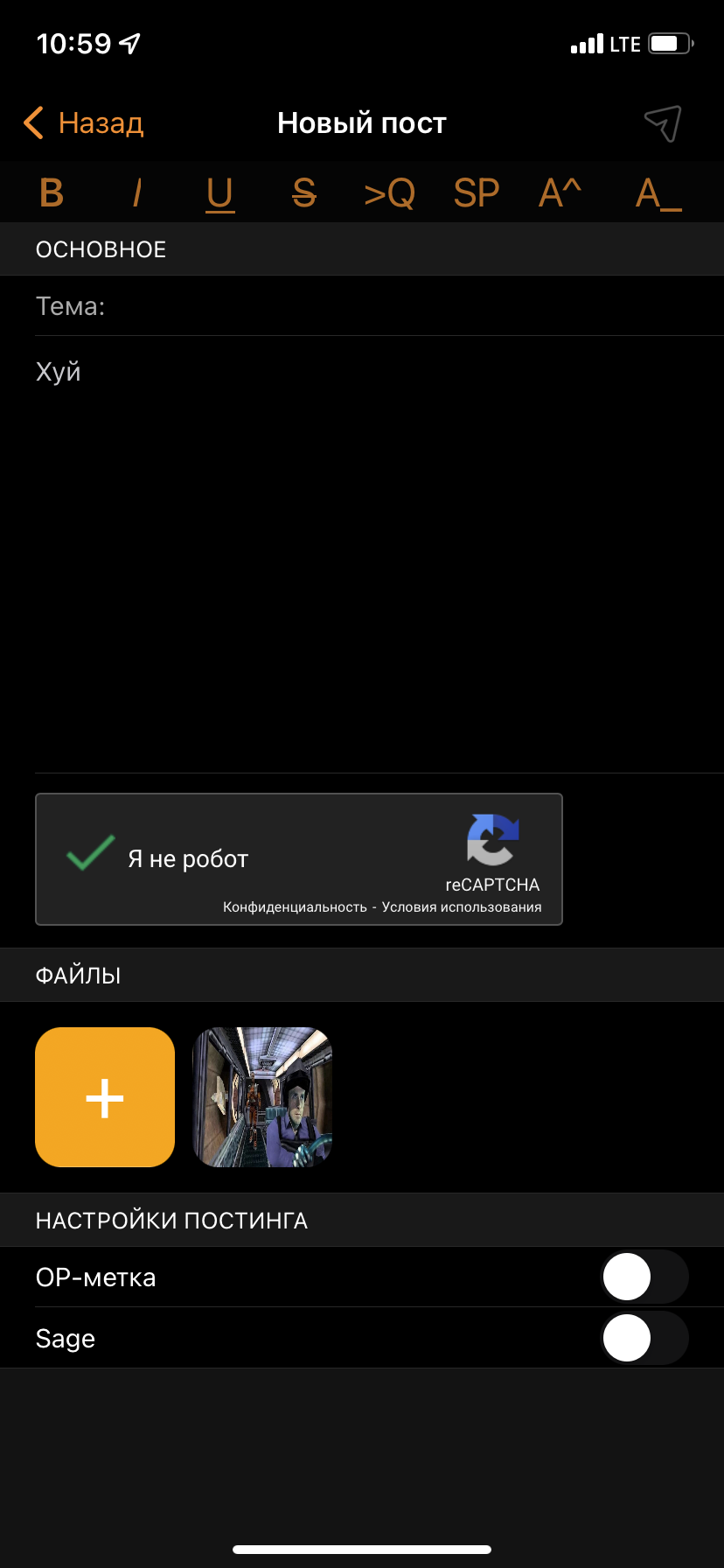Apply strikethrough formatting with S
The width and height of the screenshot is (724, 1568).
click(303, 192)
